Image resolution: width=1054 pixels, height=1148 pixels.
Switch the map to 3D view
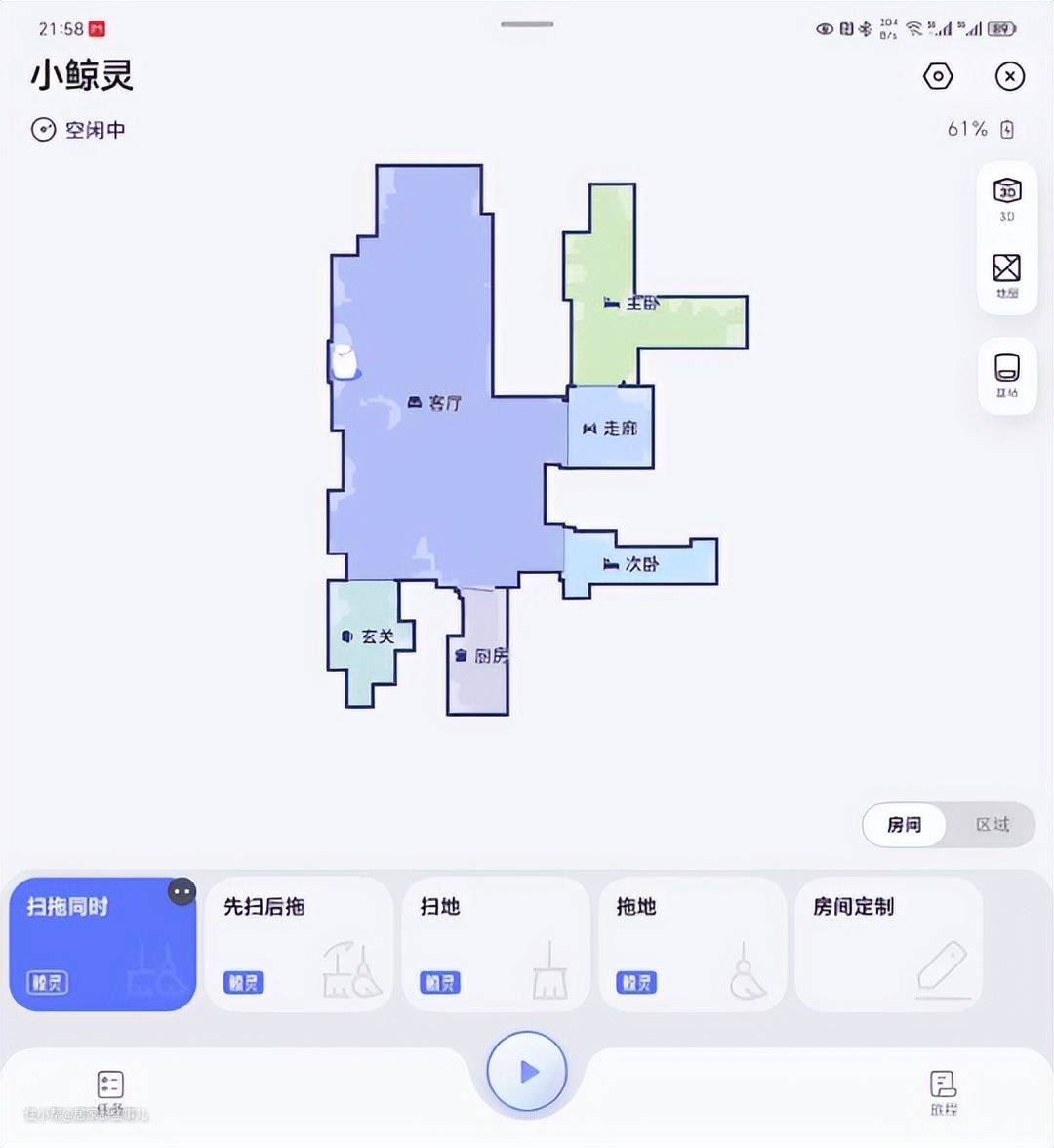point(1006,198)
